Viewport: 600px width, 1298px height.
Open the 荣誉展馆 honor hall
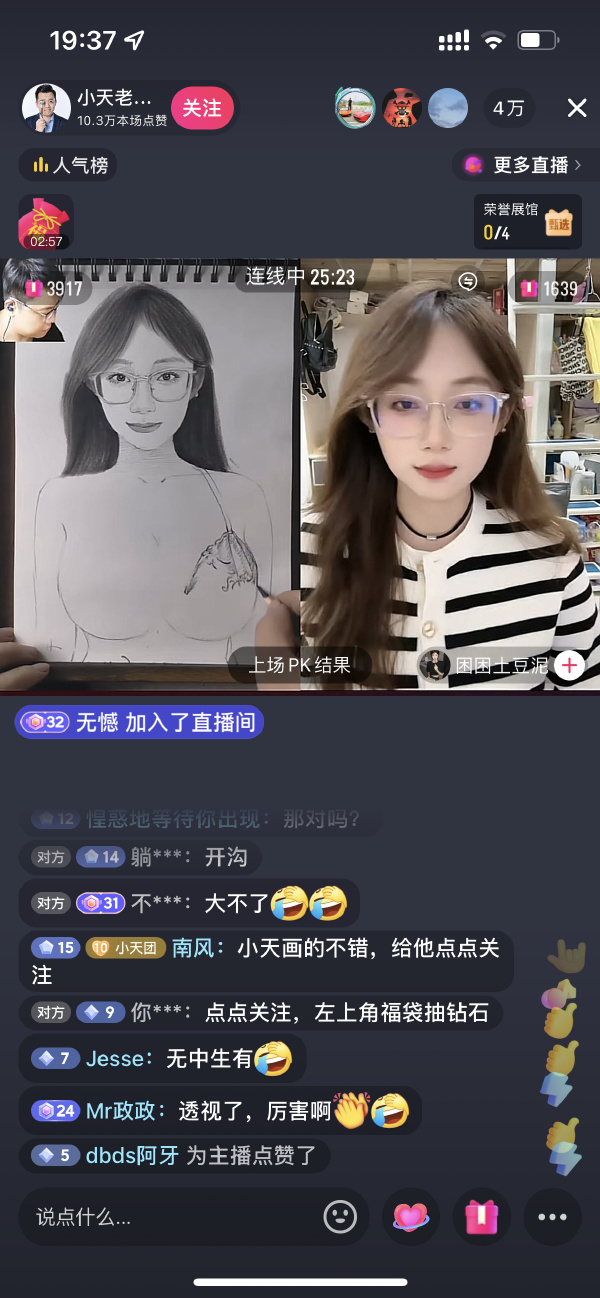(526, 221)
